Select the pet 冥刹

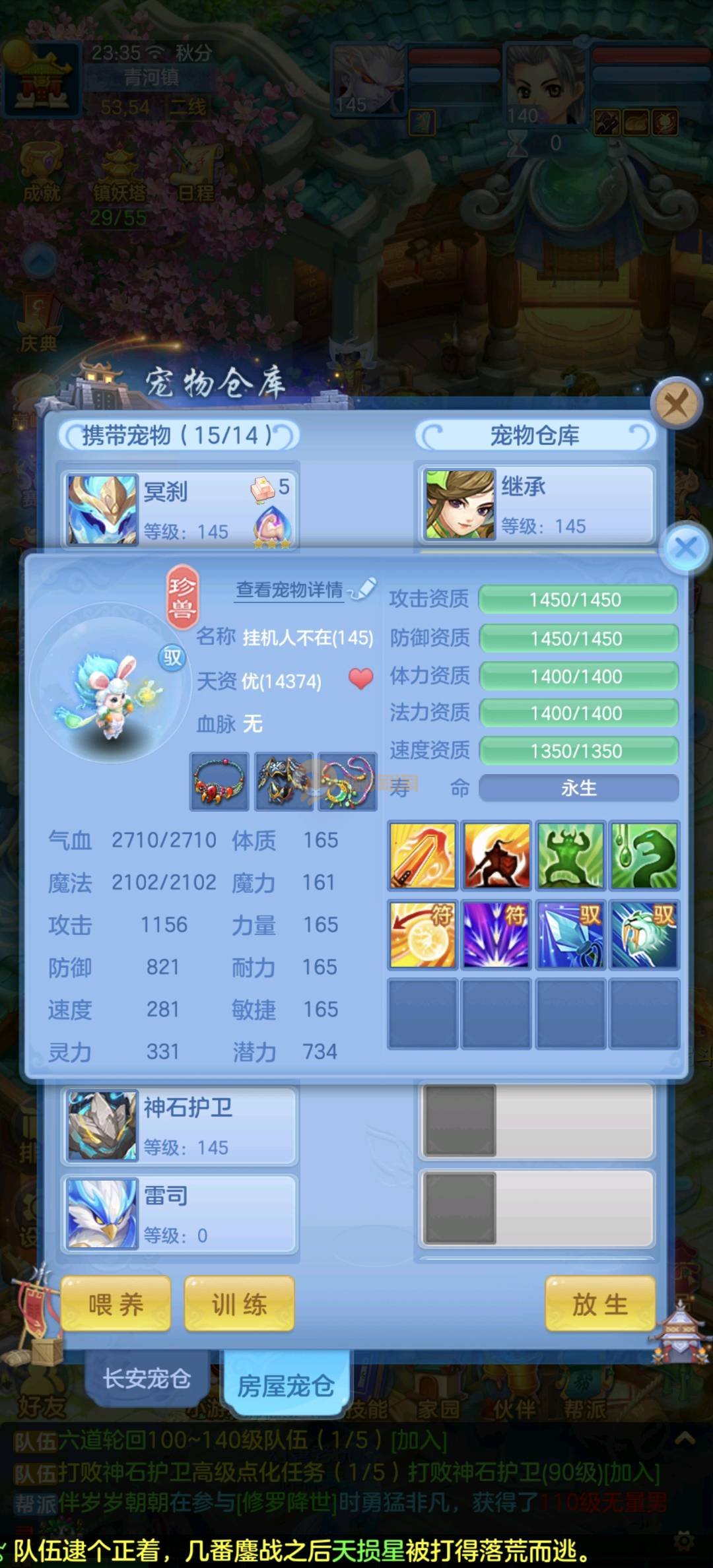[178, 509]
